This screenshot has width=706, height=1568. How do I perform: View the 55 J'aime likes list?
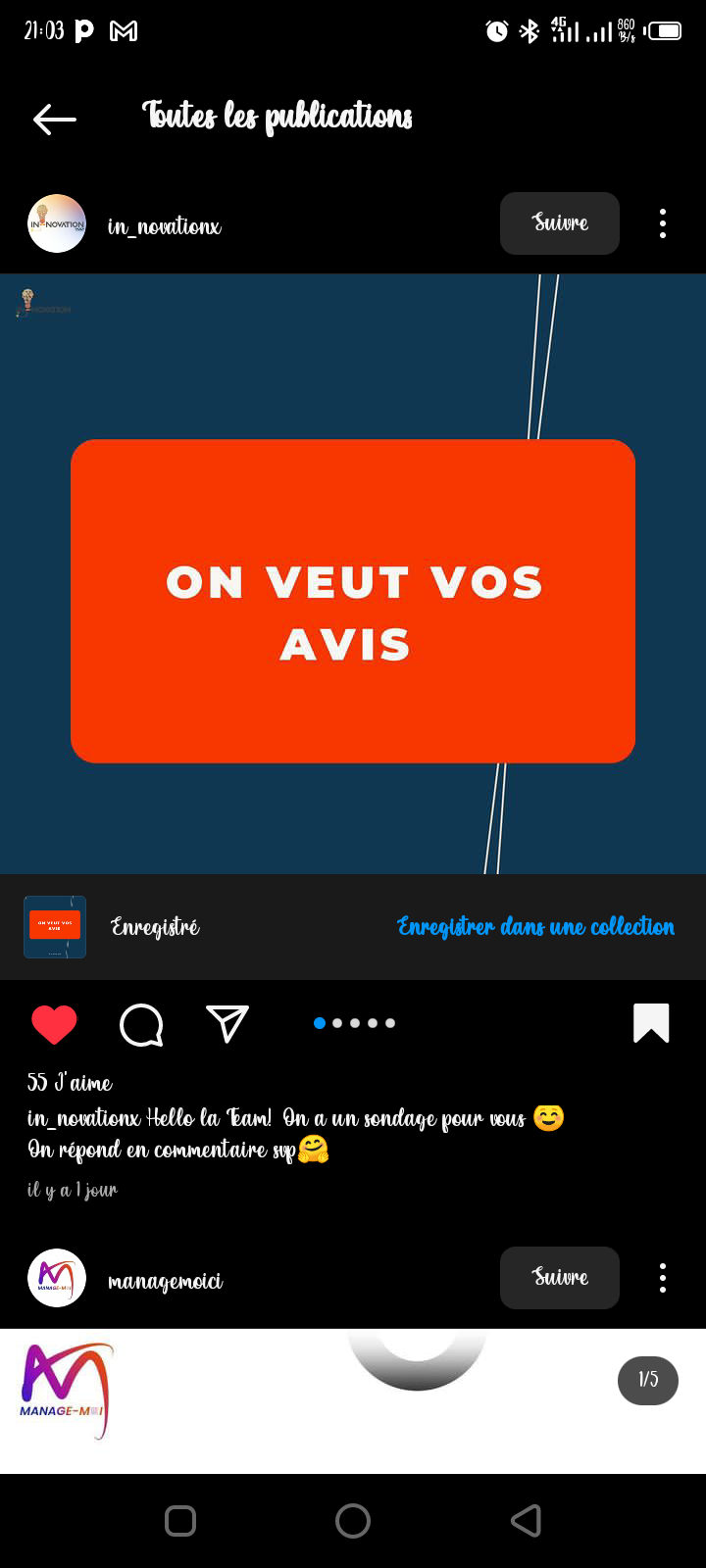point(70,1083)
